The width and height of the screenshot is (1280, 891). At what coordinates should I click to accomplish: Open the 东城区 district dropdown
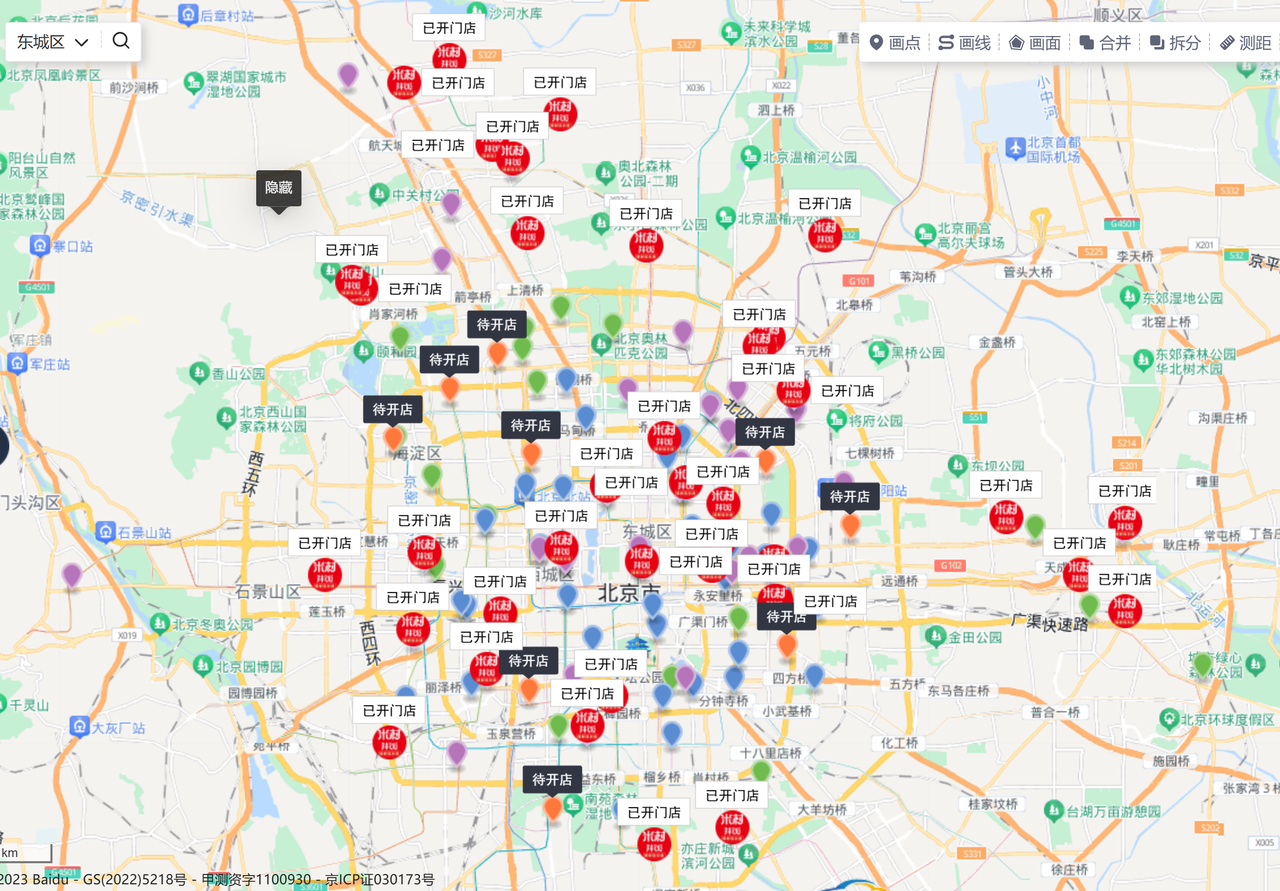[x=53, y=41]
